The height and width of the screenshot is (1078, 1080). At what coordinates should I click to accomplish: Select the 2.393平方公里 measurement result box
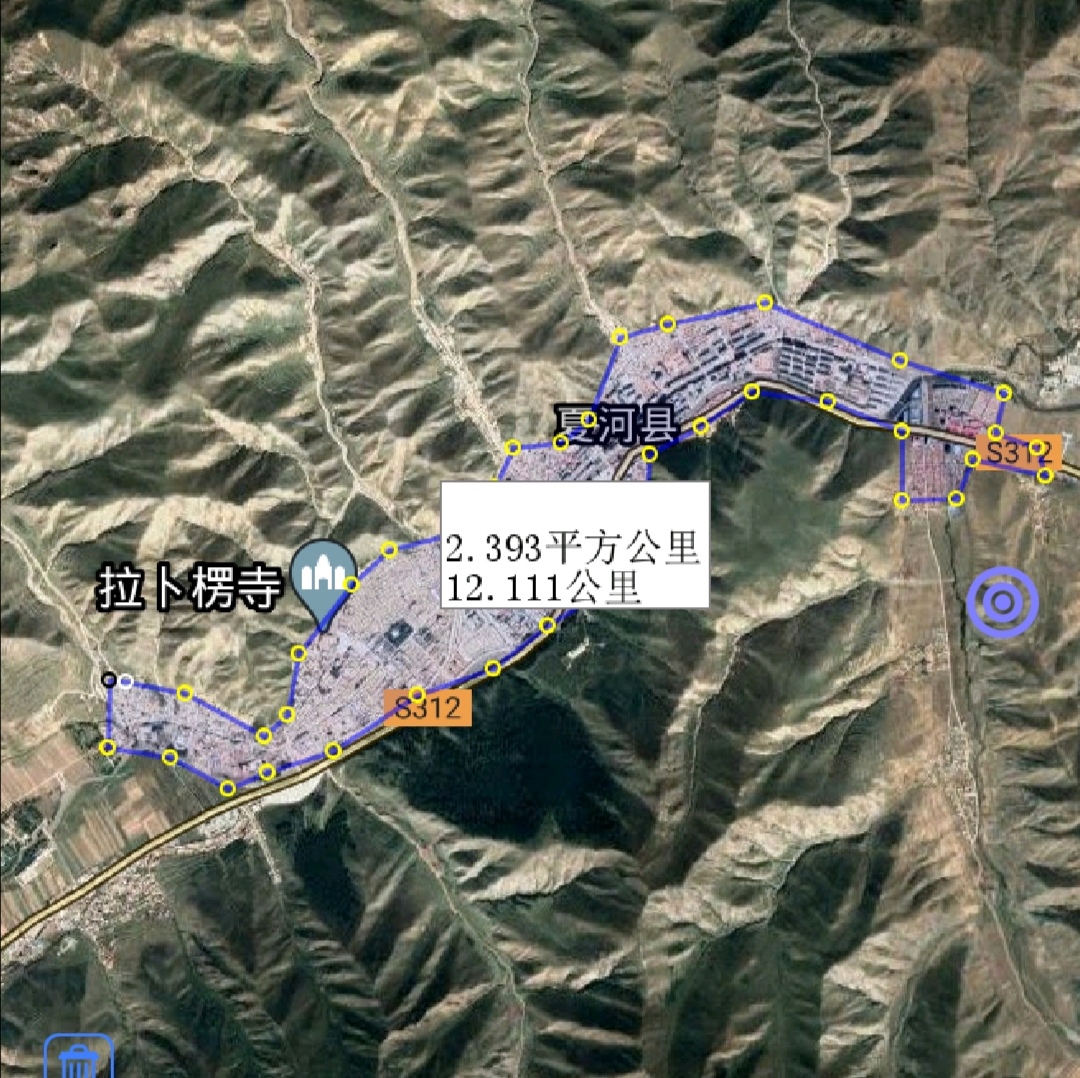click(x=575, y=545)
